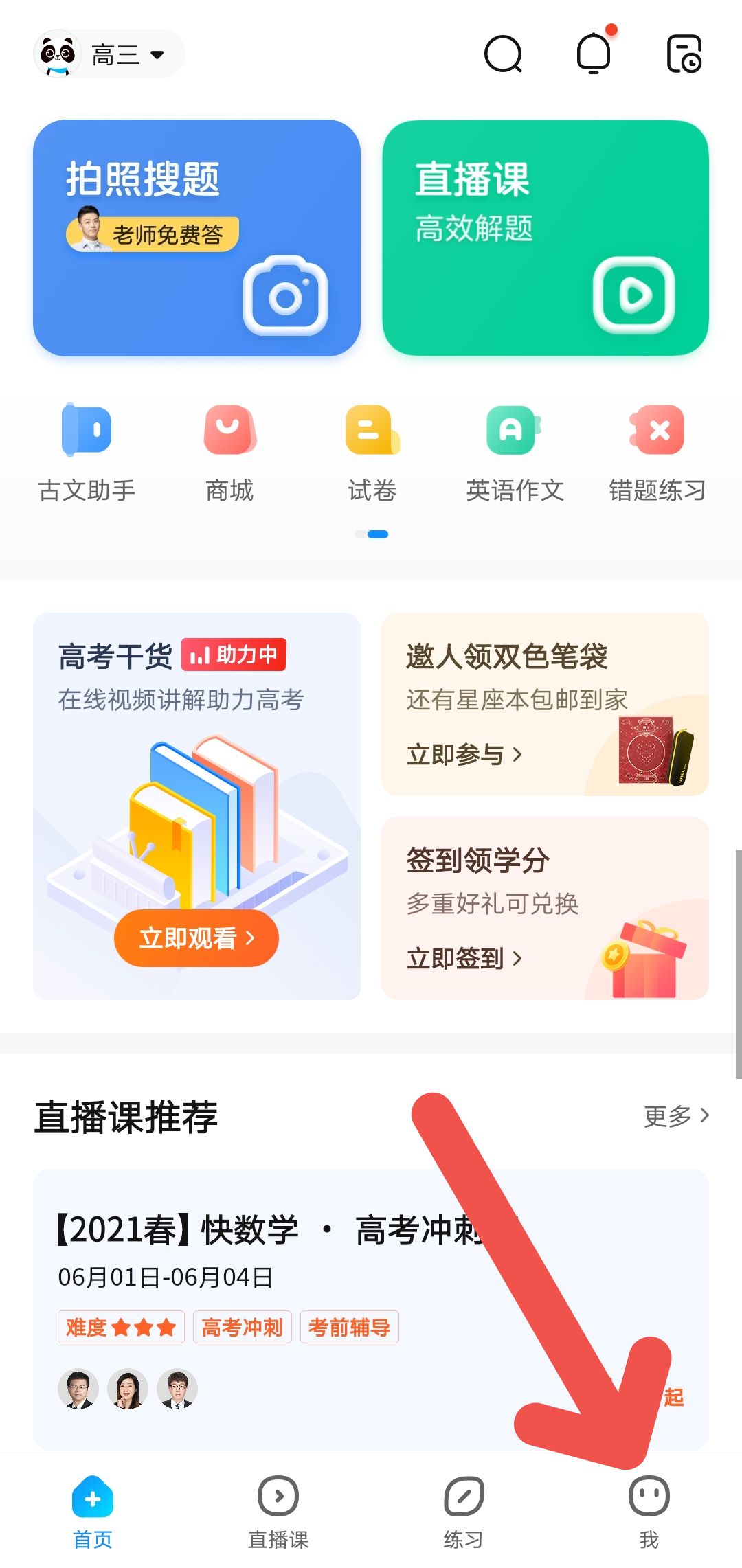Viewport: 742px width, 1568px height.
Task: Open the search icon
Action: click(504, 54)
